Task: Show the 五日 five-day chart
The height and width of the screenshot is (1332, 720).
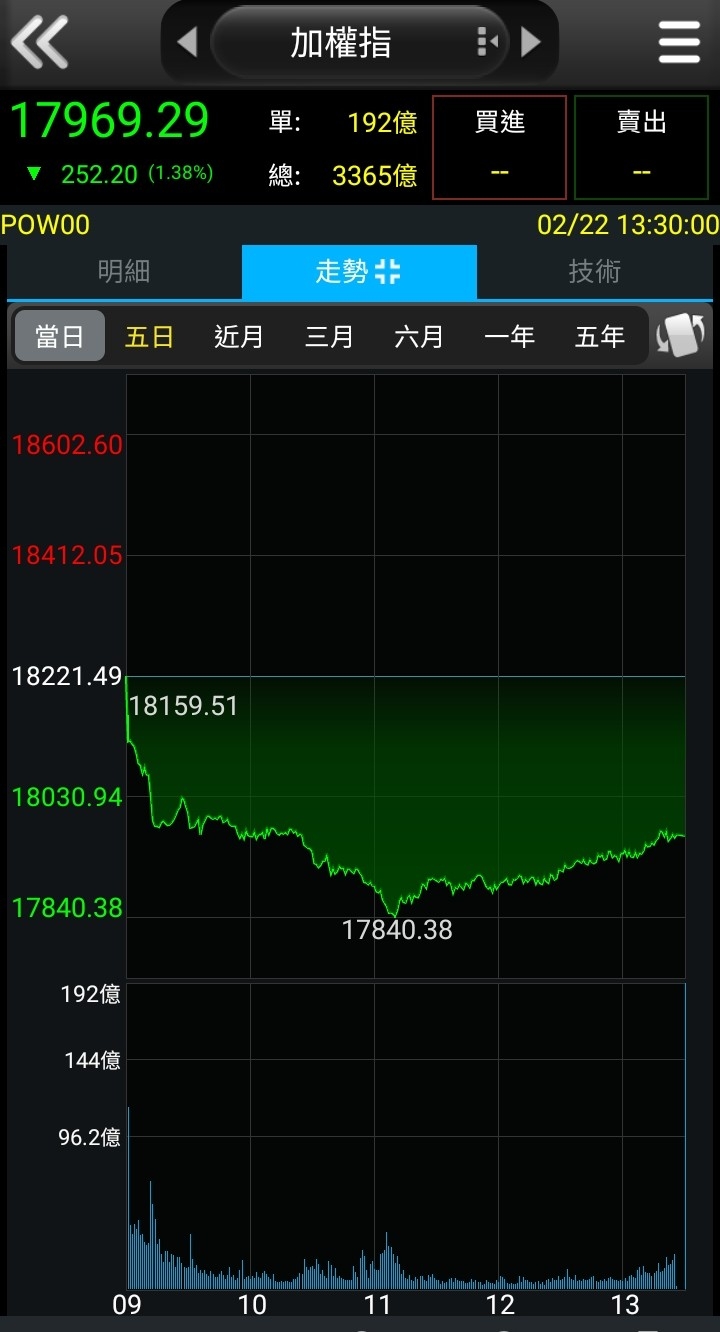Action: point(150,336)
